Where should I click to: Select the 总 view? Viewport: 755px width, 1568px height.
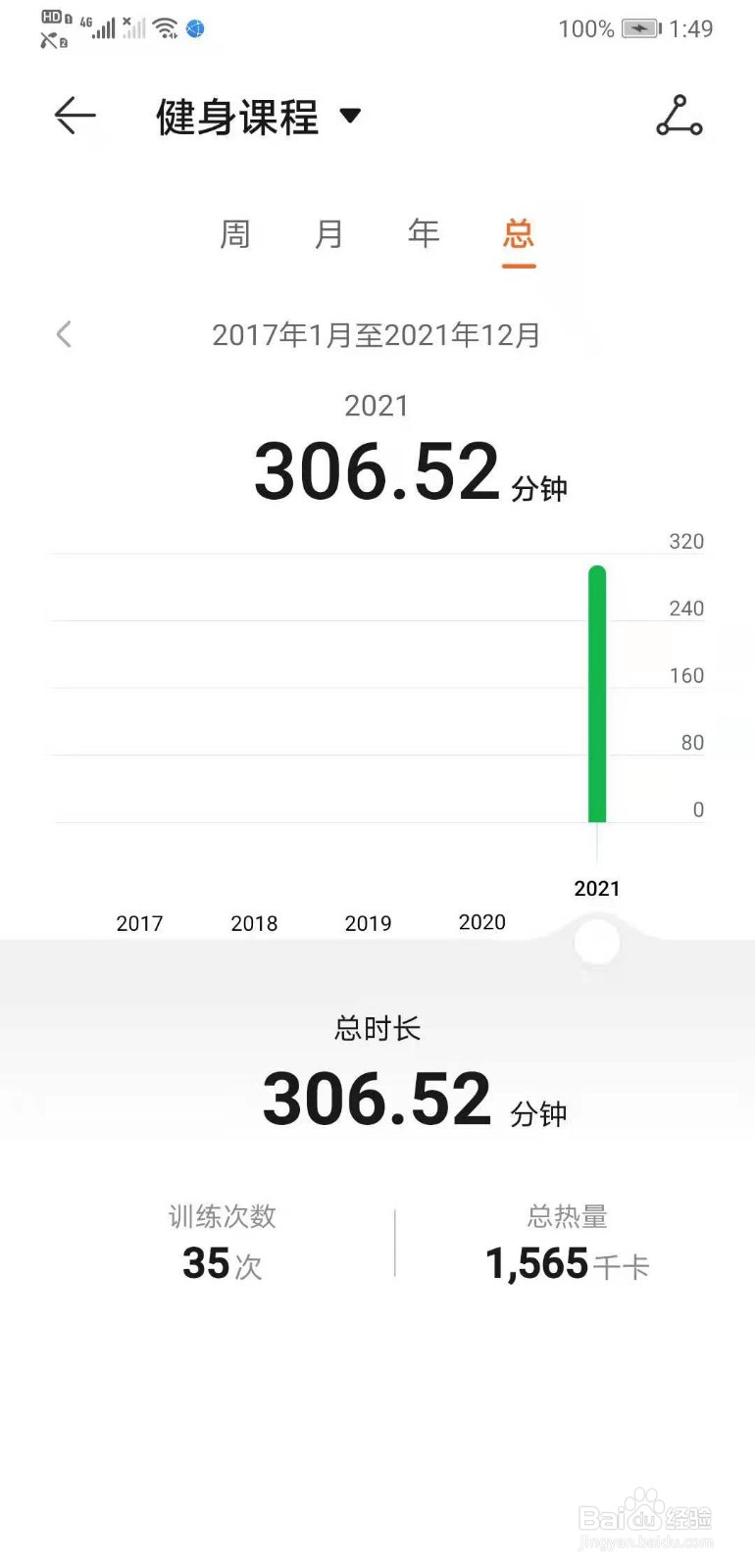click(518, 235)
